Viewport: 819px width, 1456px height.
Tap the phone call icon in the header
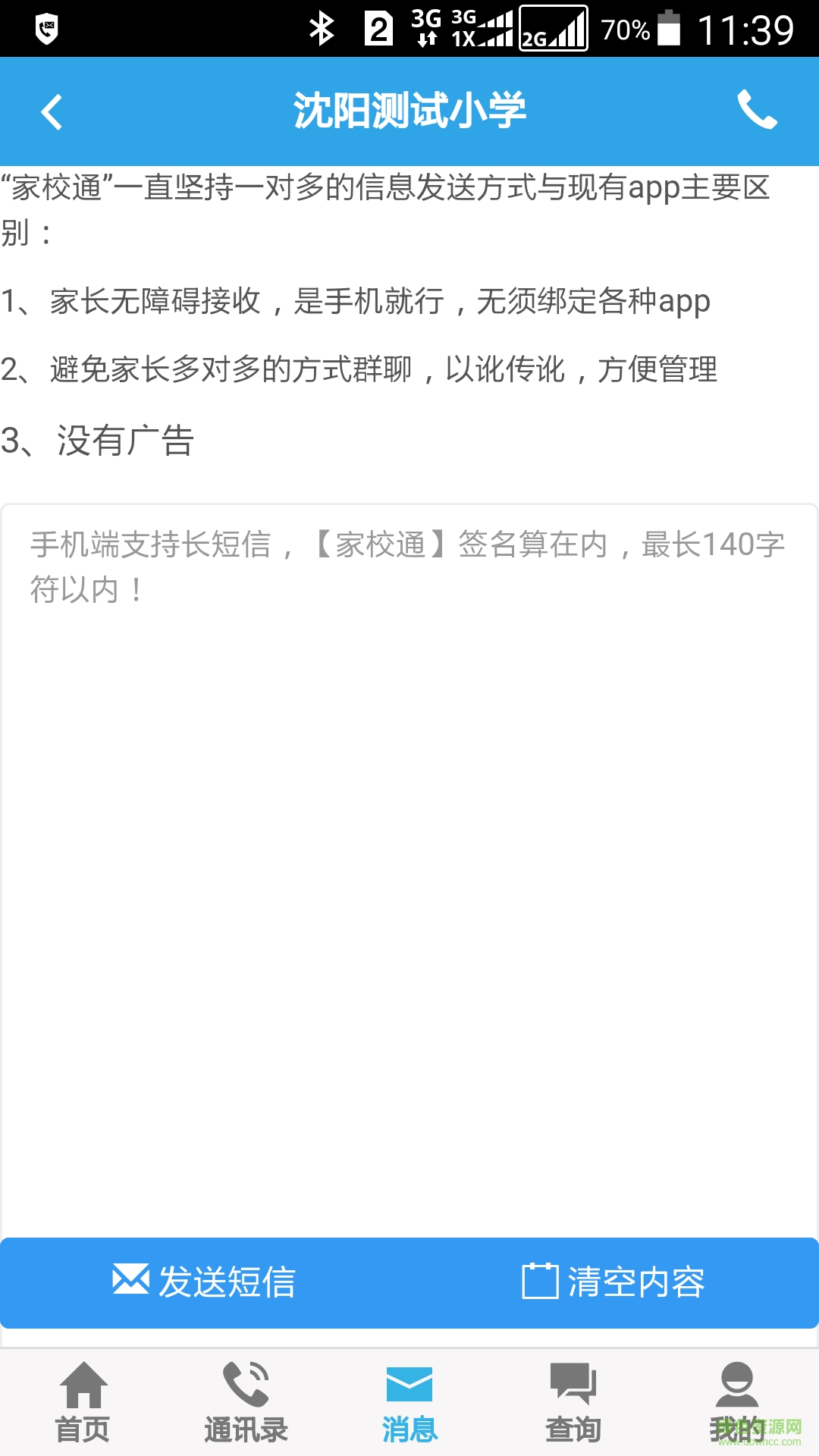coord(758,111)
